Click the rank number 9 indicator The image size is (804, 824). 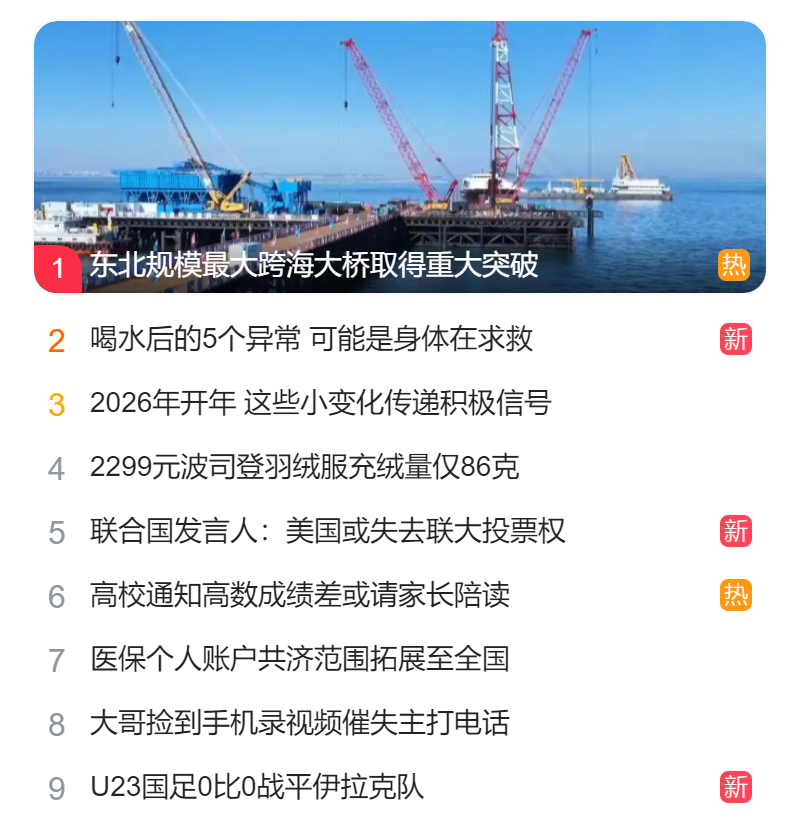(56, 789)
